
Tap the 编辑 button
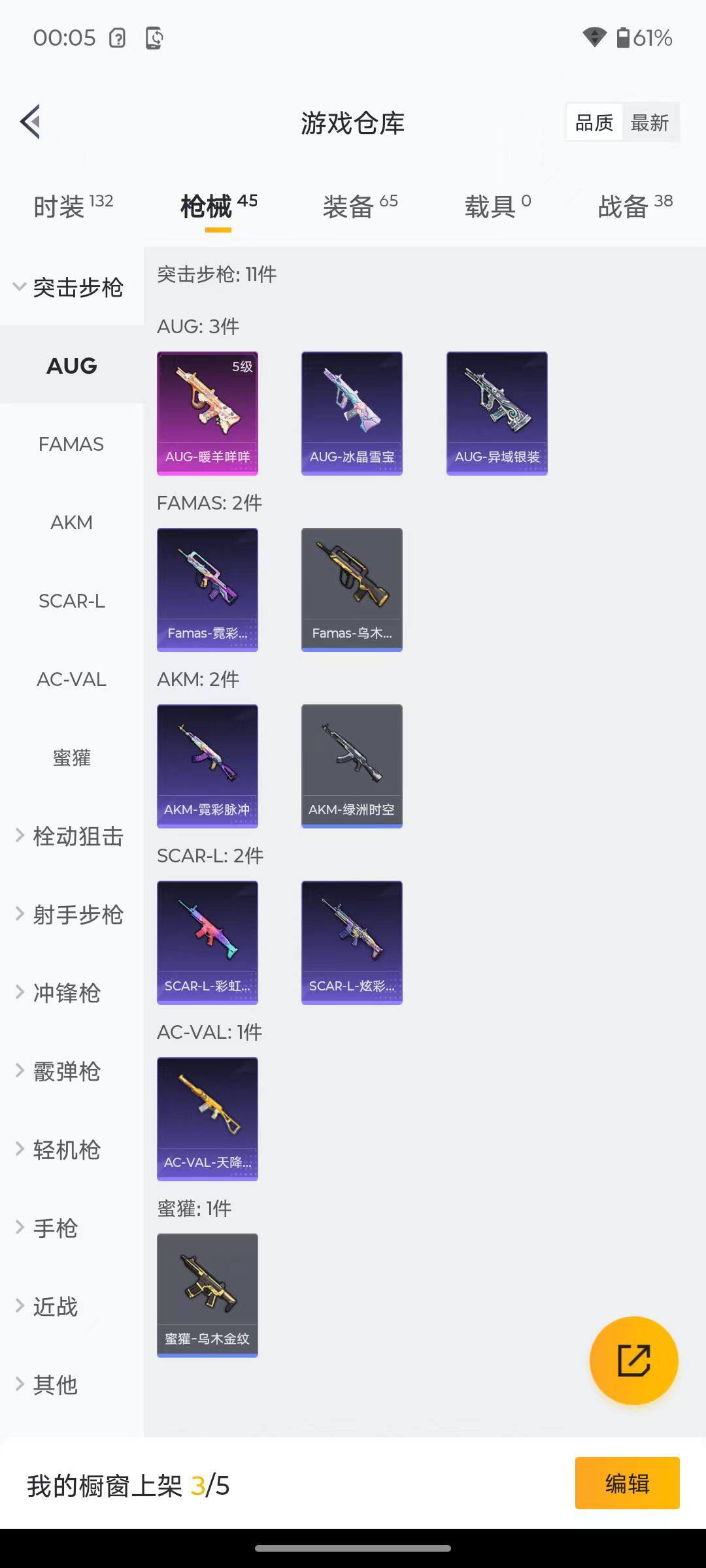click(x=627, y=1483)
